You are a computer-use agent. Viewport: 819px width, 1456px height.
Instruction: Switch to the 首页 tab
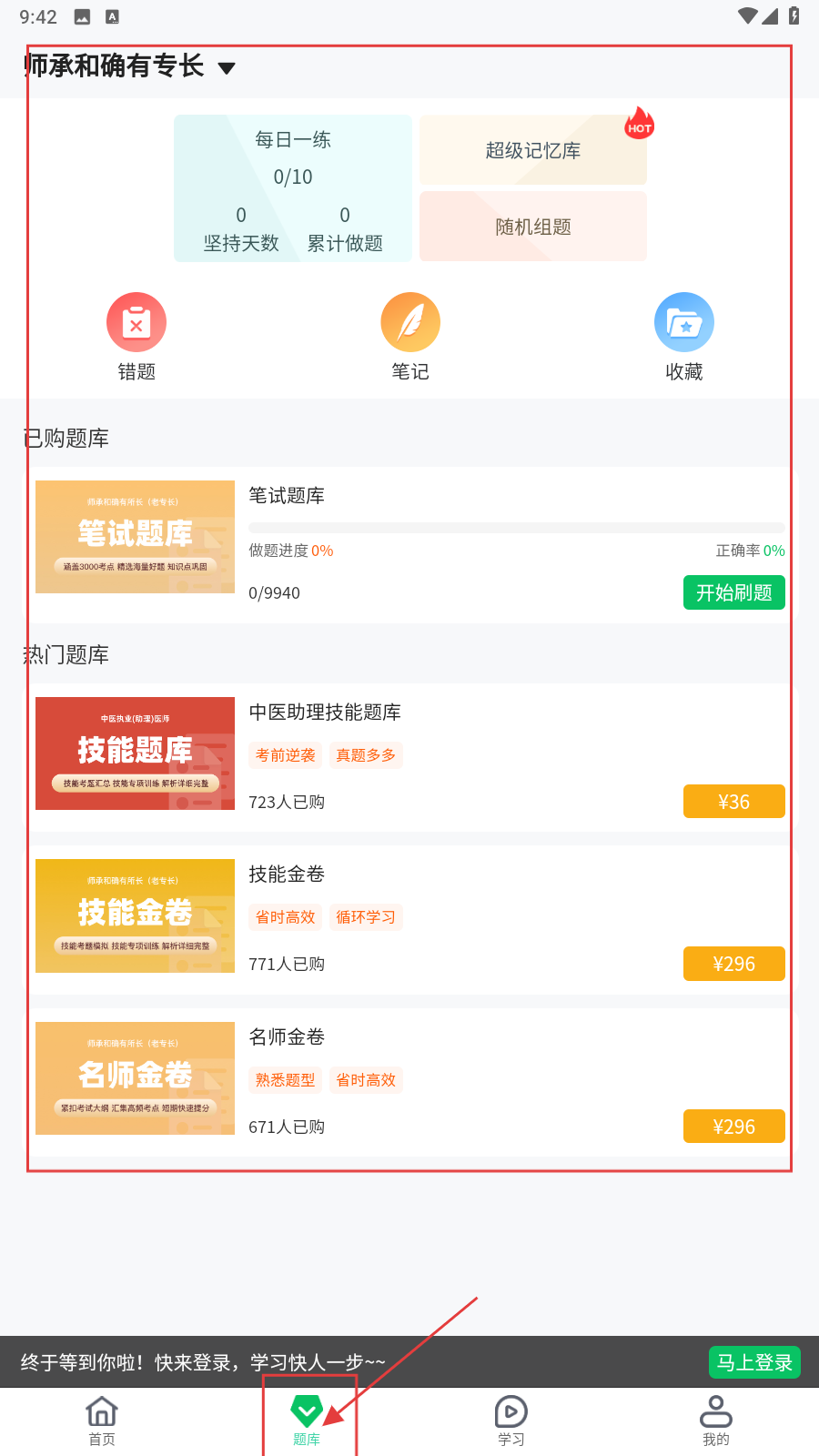(102, 1421)
